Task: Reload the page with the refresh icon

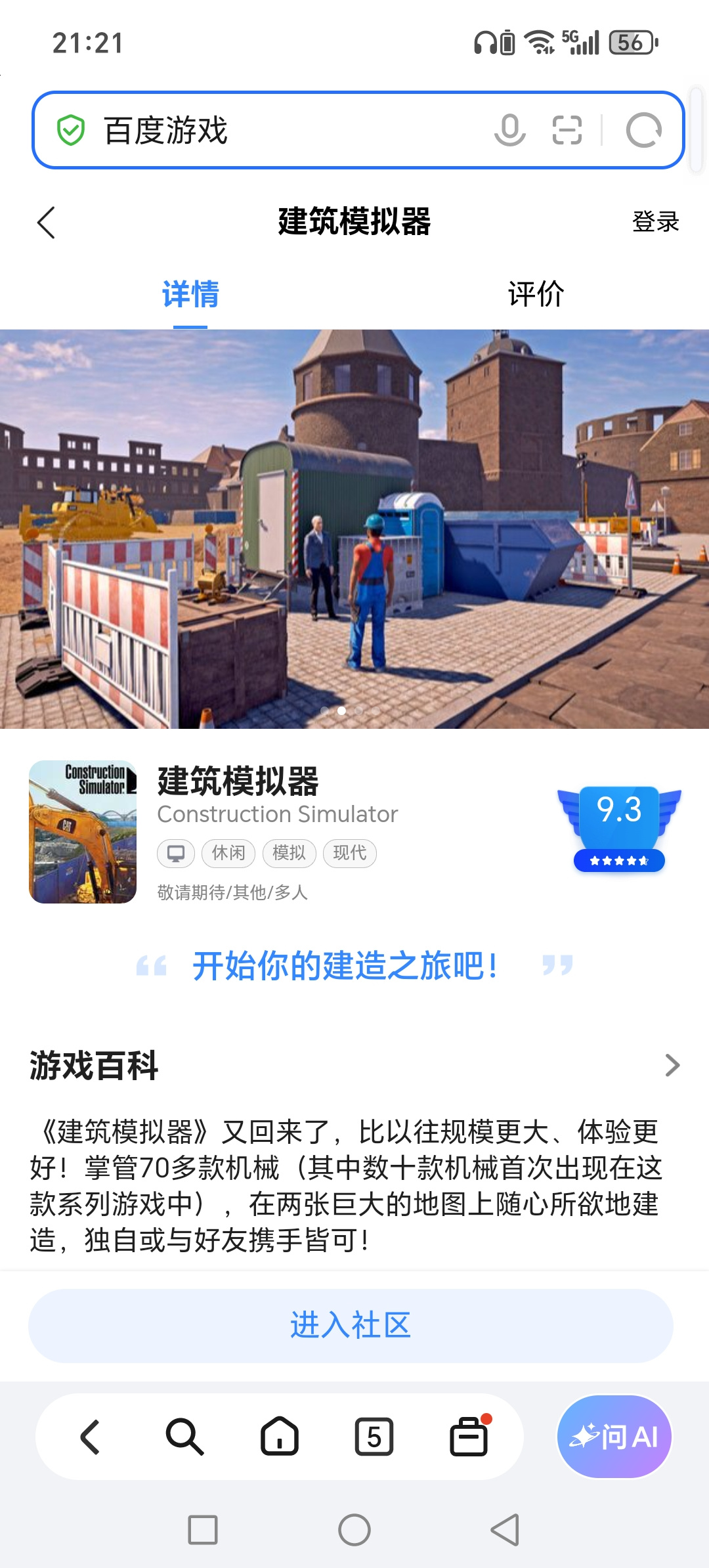Action: pos(643,130)
